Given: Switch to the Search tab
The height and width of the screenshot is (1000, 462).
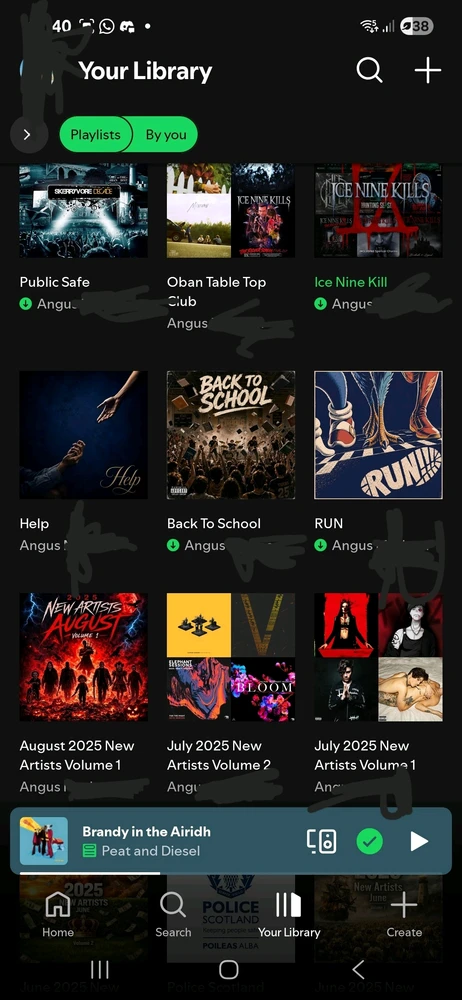Looking at the screenshot, I should (x=173, y=915).
